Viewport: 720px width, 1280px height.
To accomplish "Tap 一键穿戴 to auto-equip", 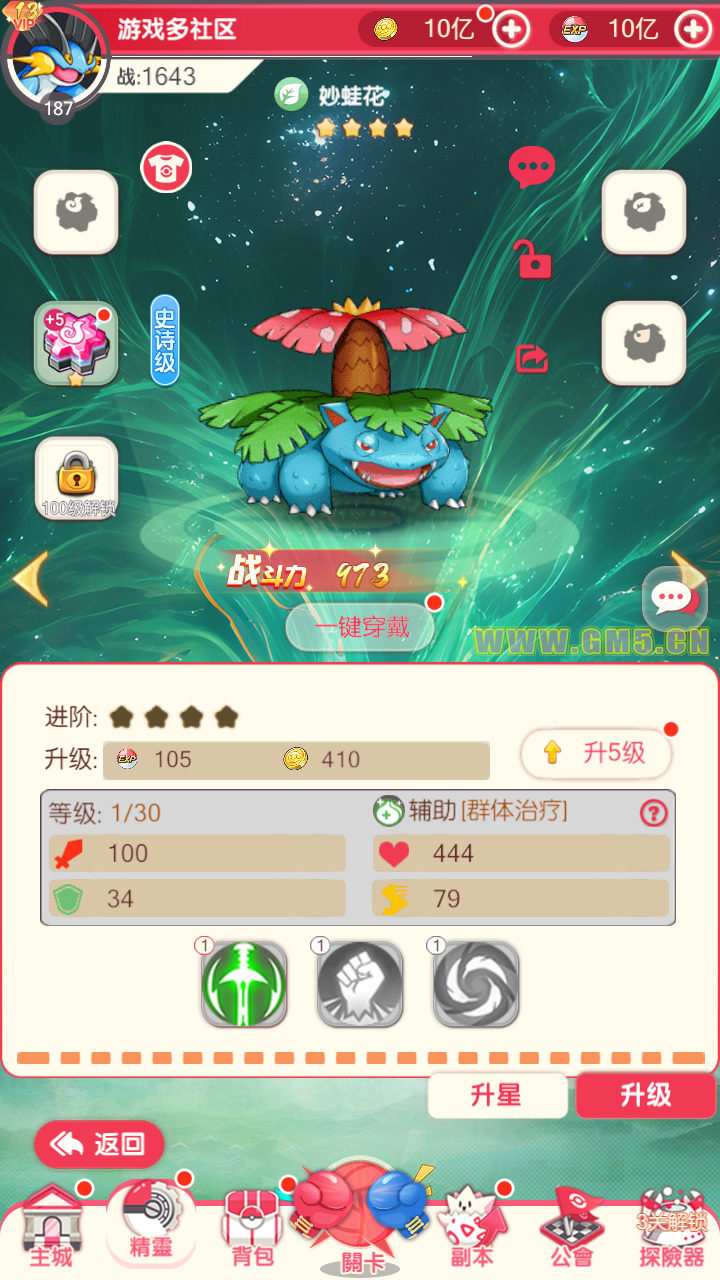I will pyautogui.click(x=361, y=629).
